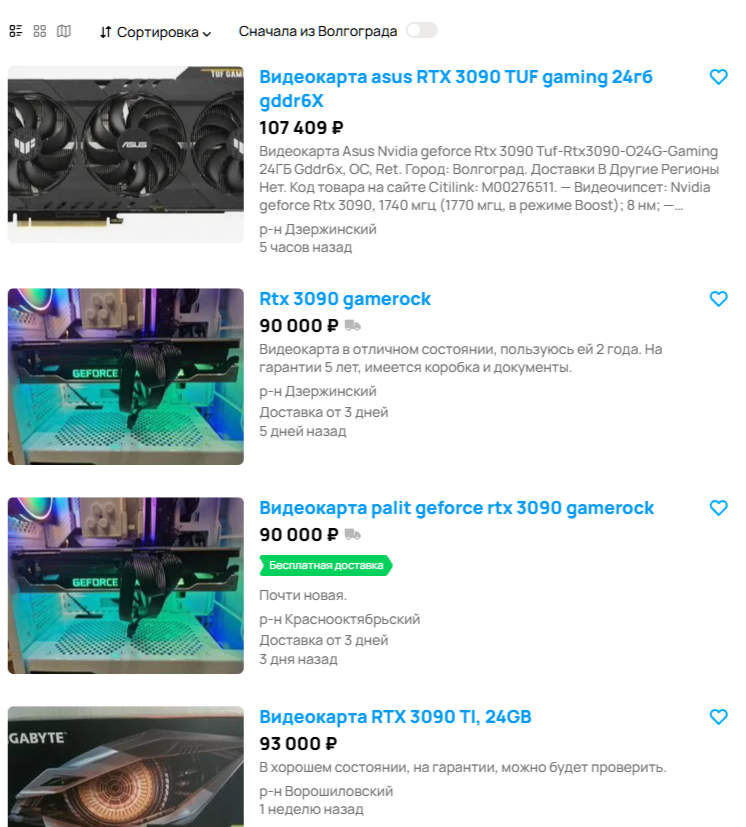Screen dimensions: 746x827
Task: Save the RTX 3090 TI 24GB listing to favorites
Action: (x=718, y=717)
